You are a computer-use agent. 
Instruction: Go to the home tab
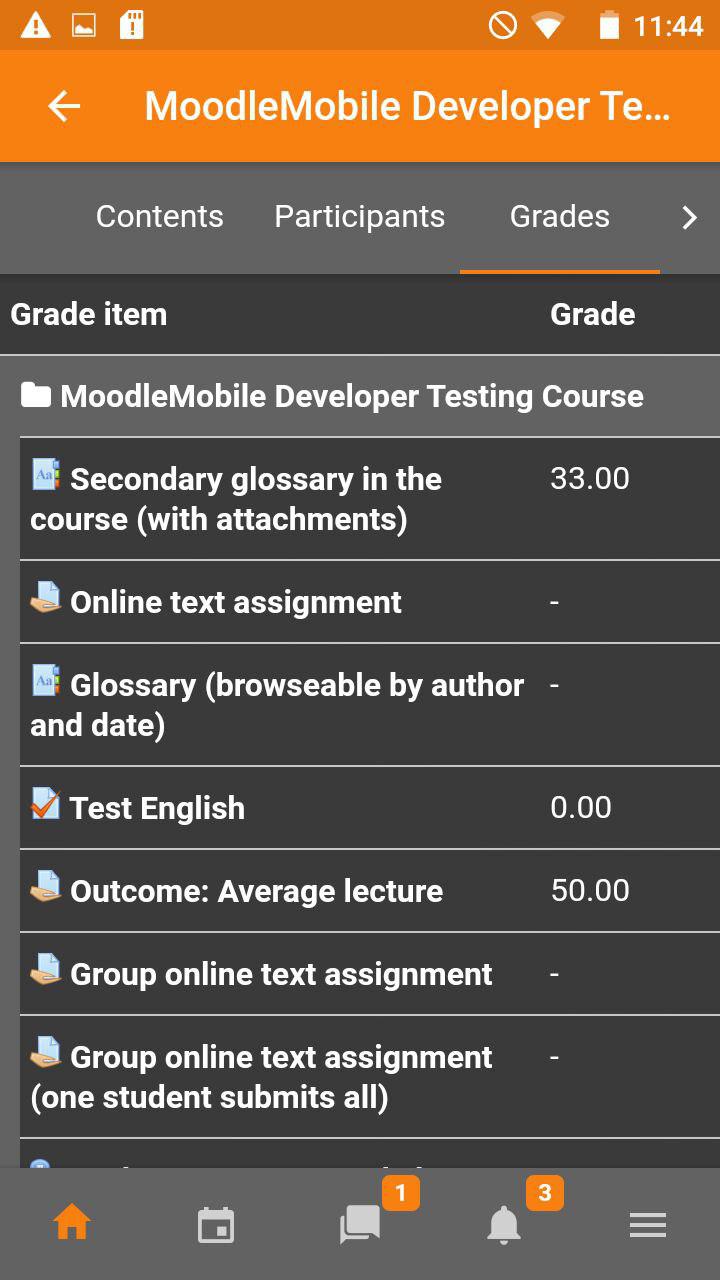coord(72,1224)
